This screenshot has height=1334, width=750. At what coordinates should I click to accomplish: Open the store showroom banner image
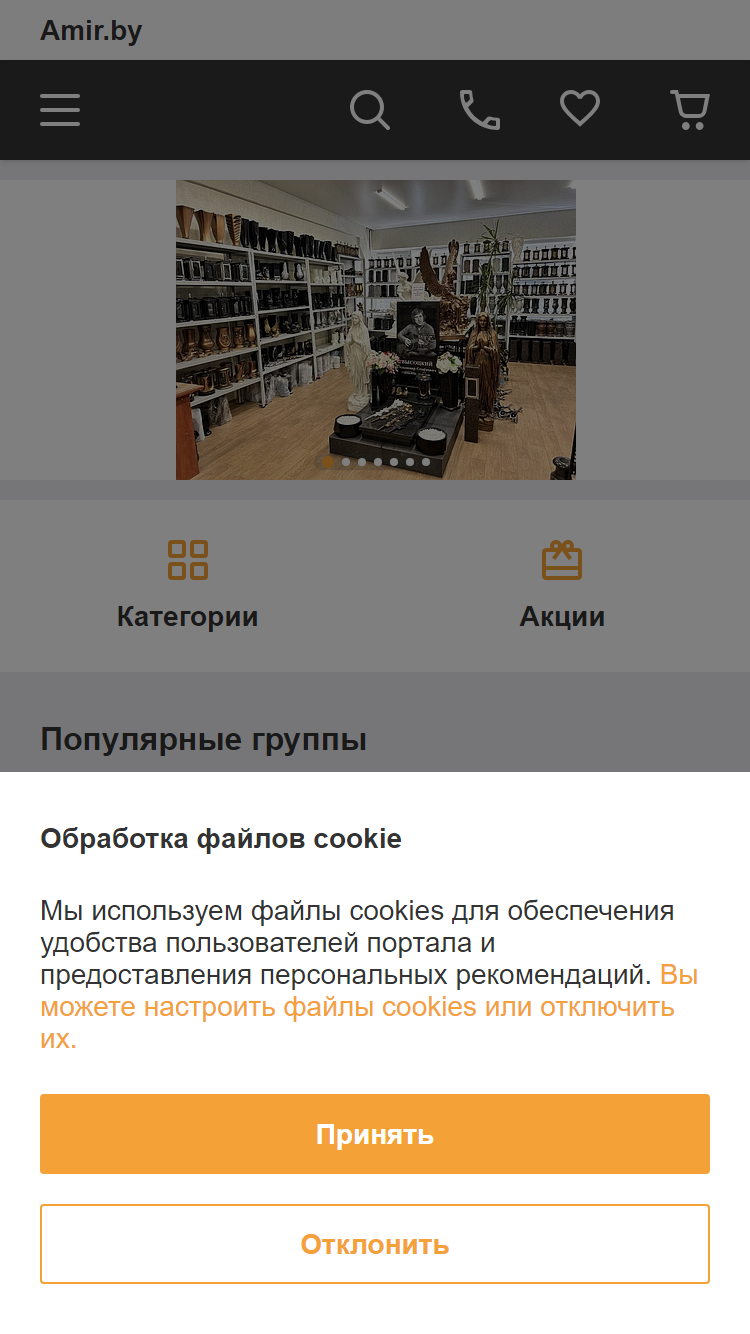click(x=376, y=330)
